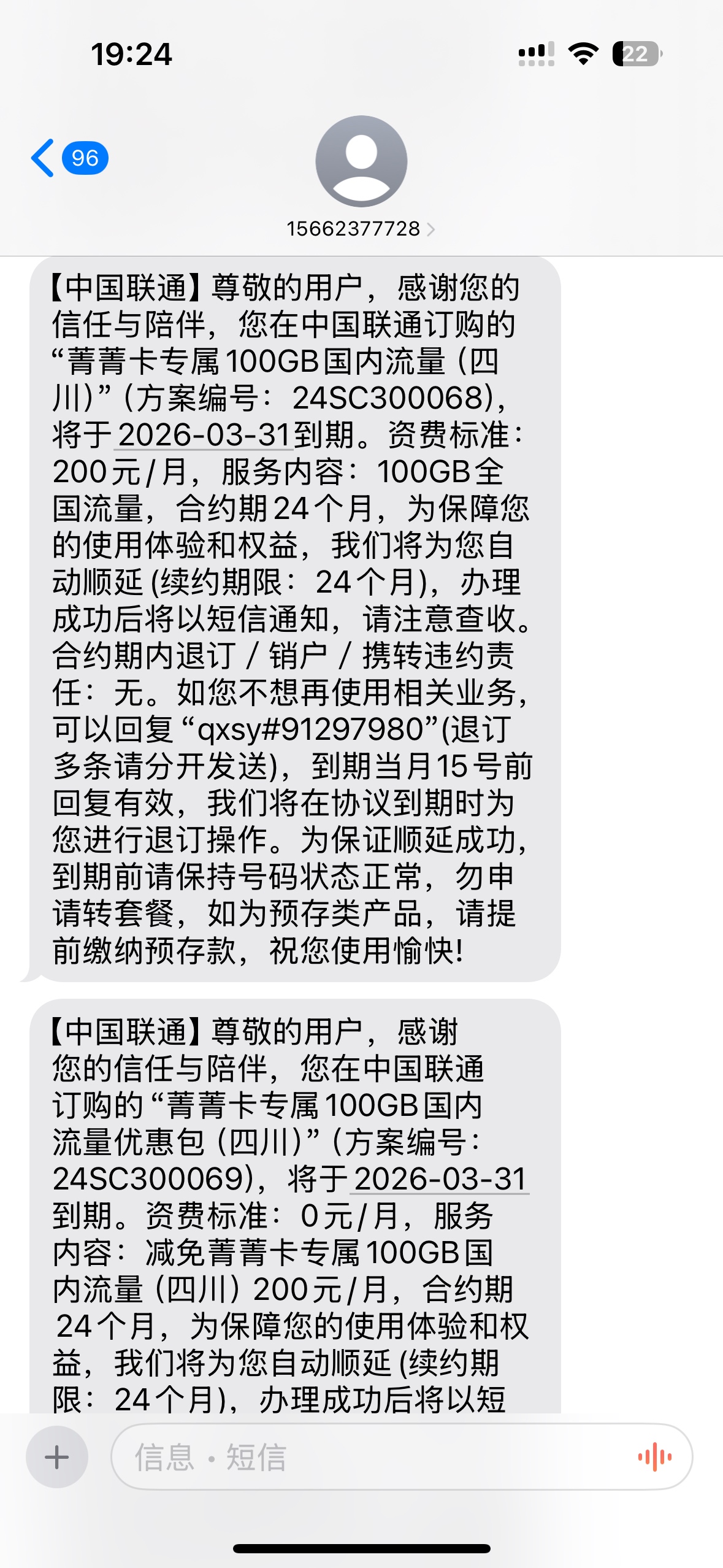Tap the underlined date in the 24SC300068 message
Image resolution: width=723 pixels, height=1568 pixels.
point(204,435)
